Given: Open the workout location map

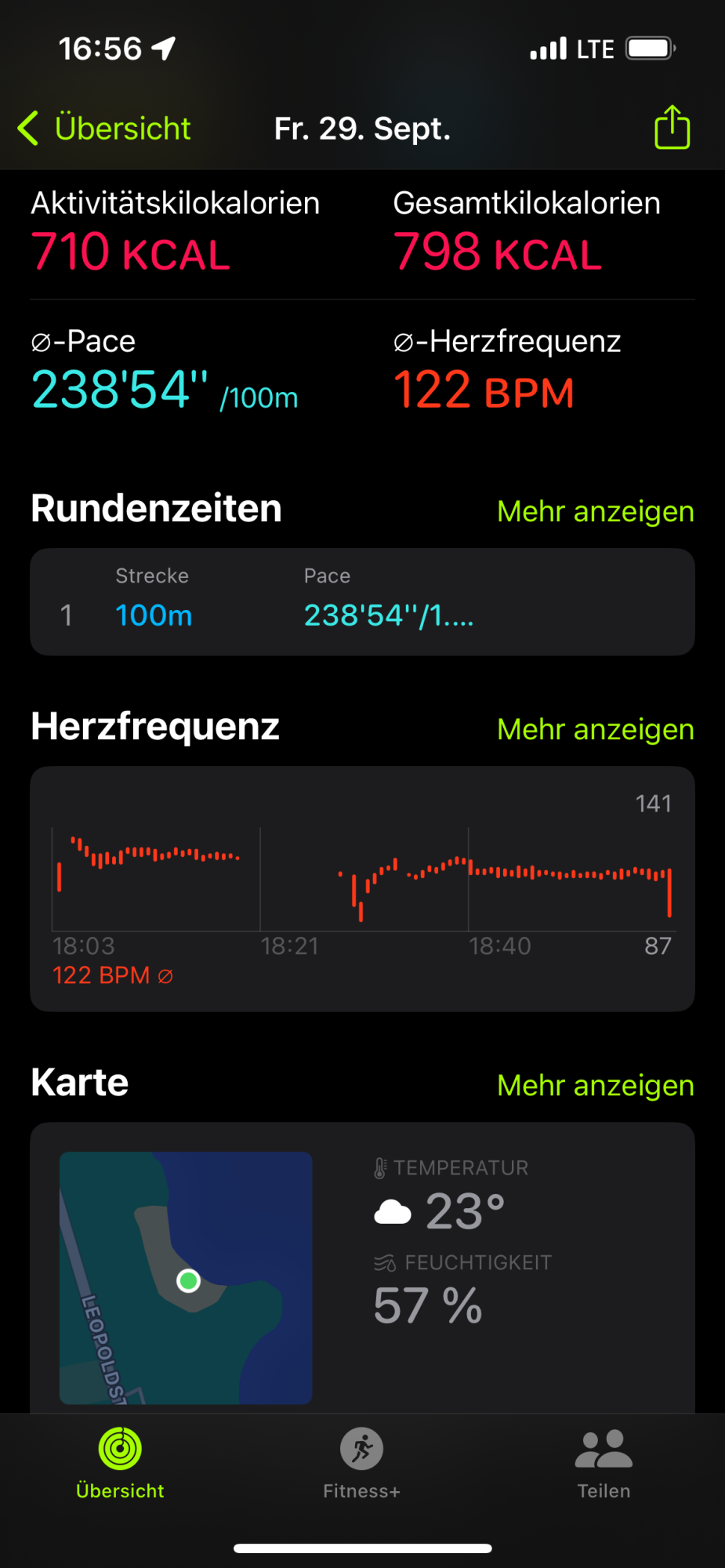Looking at the screenshot, I should pos(186,1277).
